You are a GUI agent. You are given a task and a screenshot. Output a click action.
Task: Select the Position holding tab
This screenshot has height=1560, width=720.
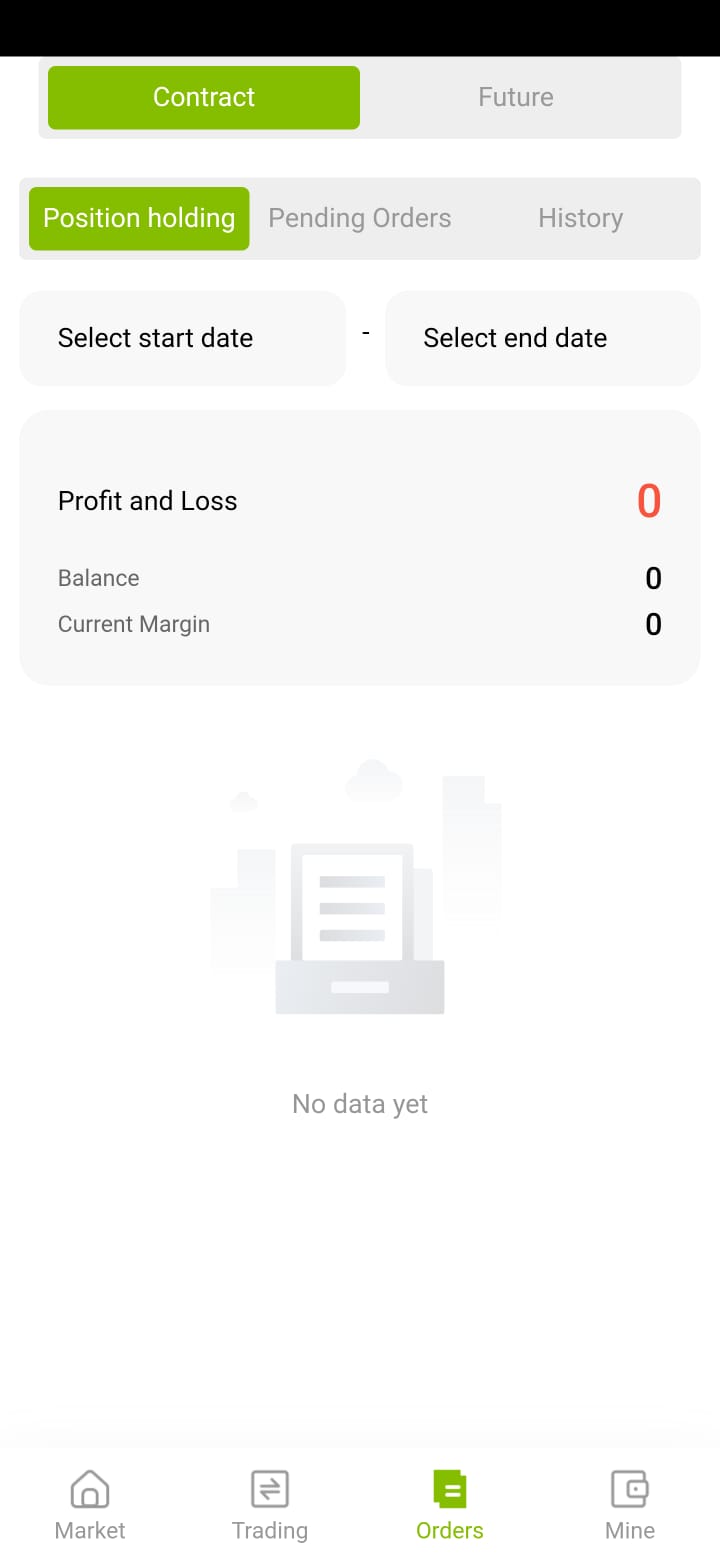(139, 218)
